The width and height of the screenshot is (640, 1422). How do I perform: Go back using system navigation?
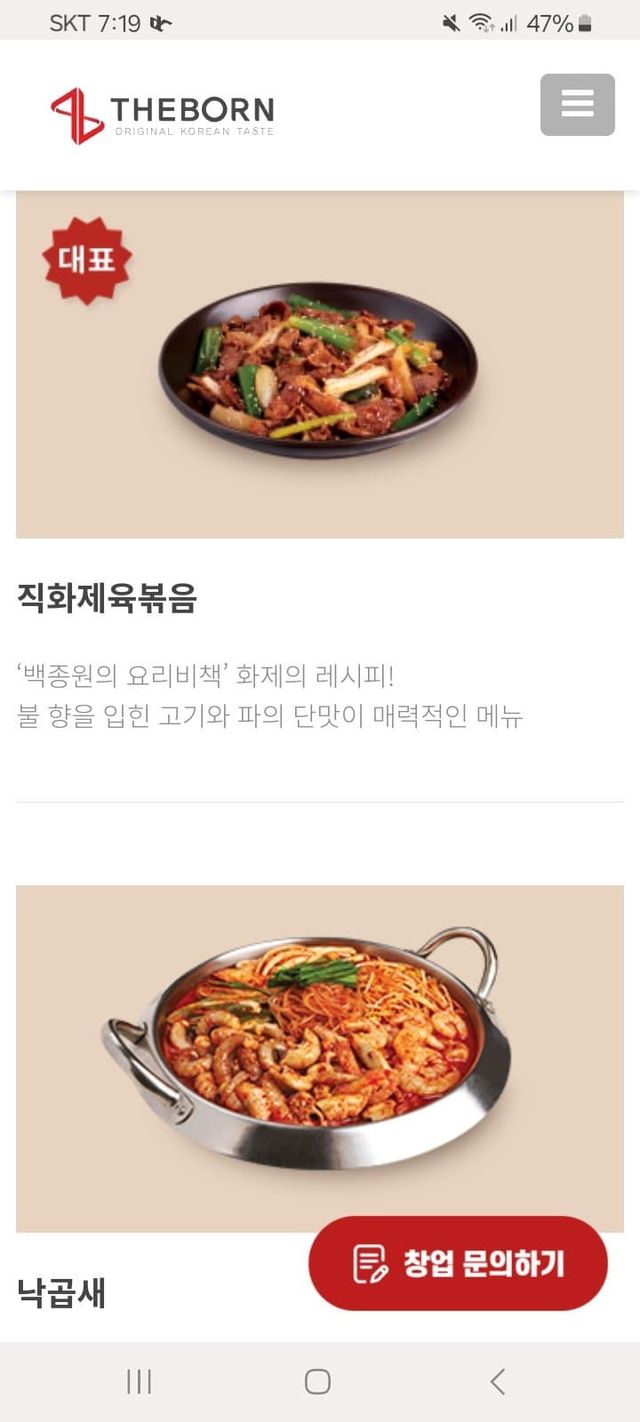tap(497, 1381)
